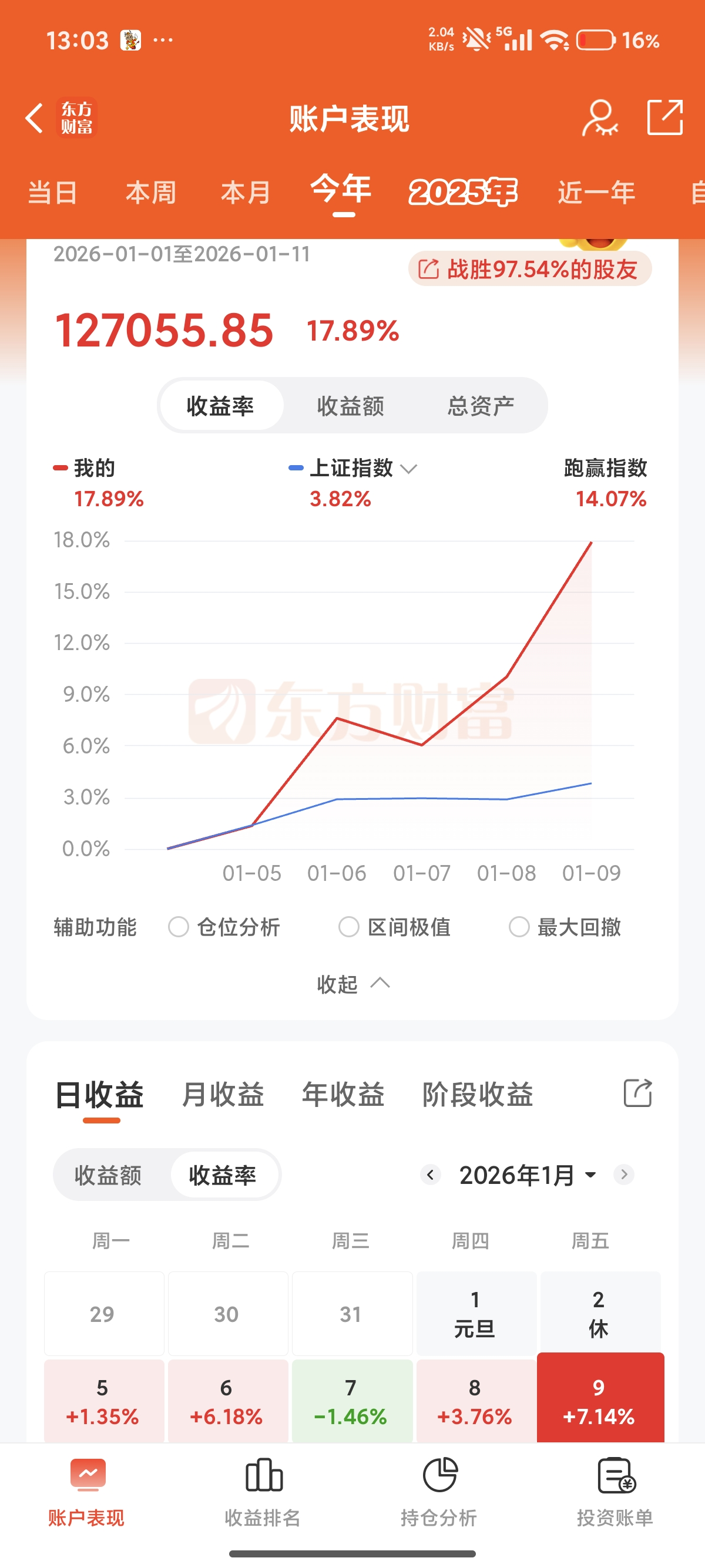Switch to the 本周 period tab
705x1568 pixels.
click(x=150, y=193)
